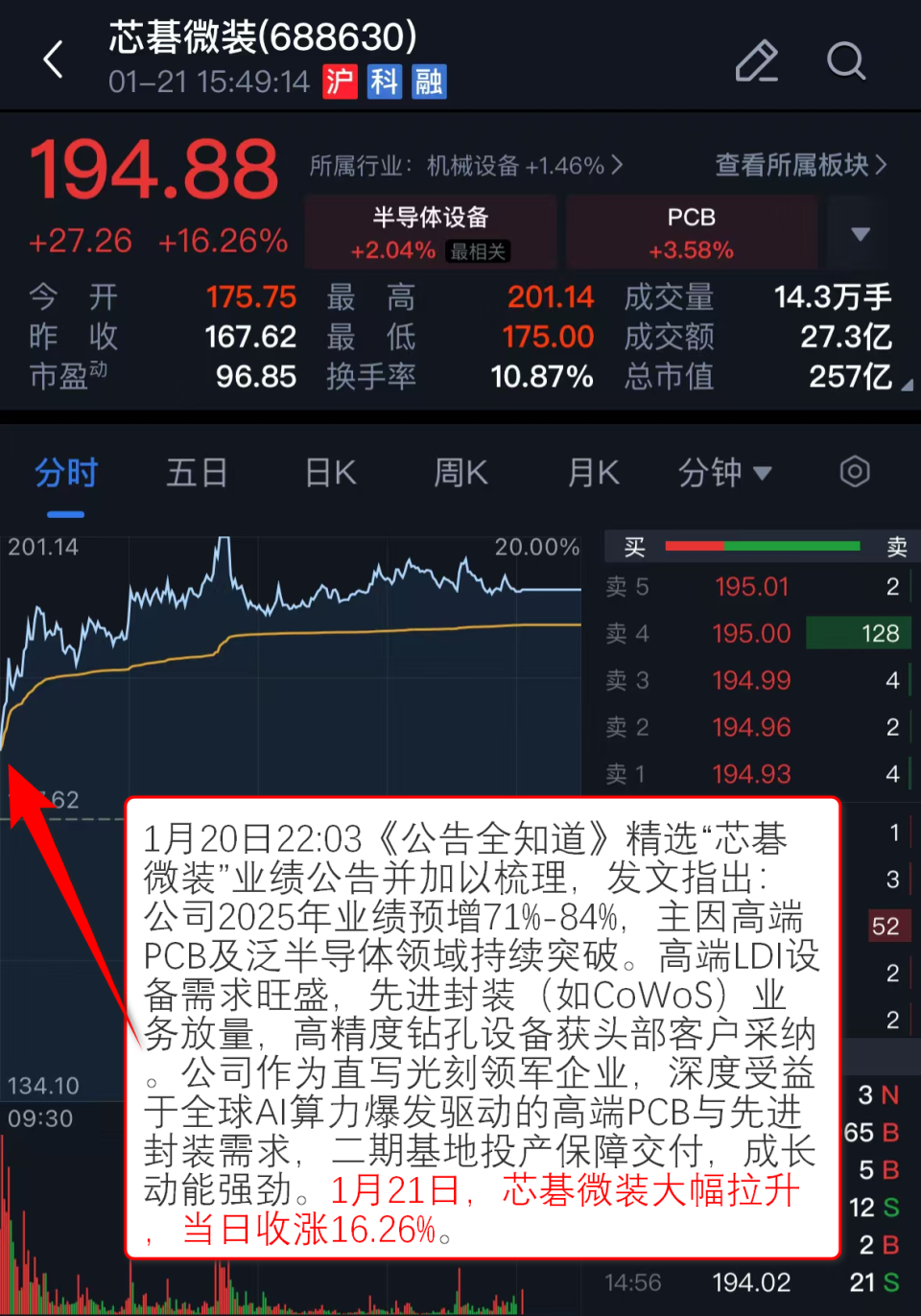View the PCB sector card

(x=691, y=230)
